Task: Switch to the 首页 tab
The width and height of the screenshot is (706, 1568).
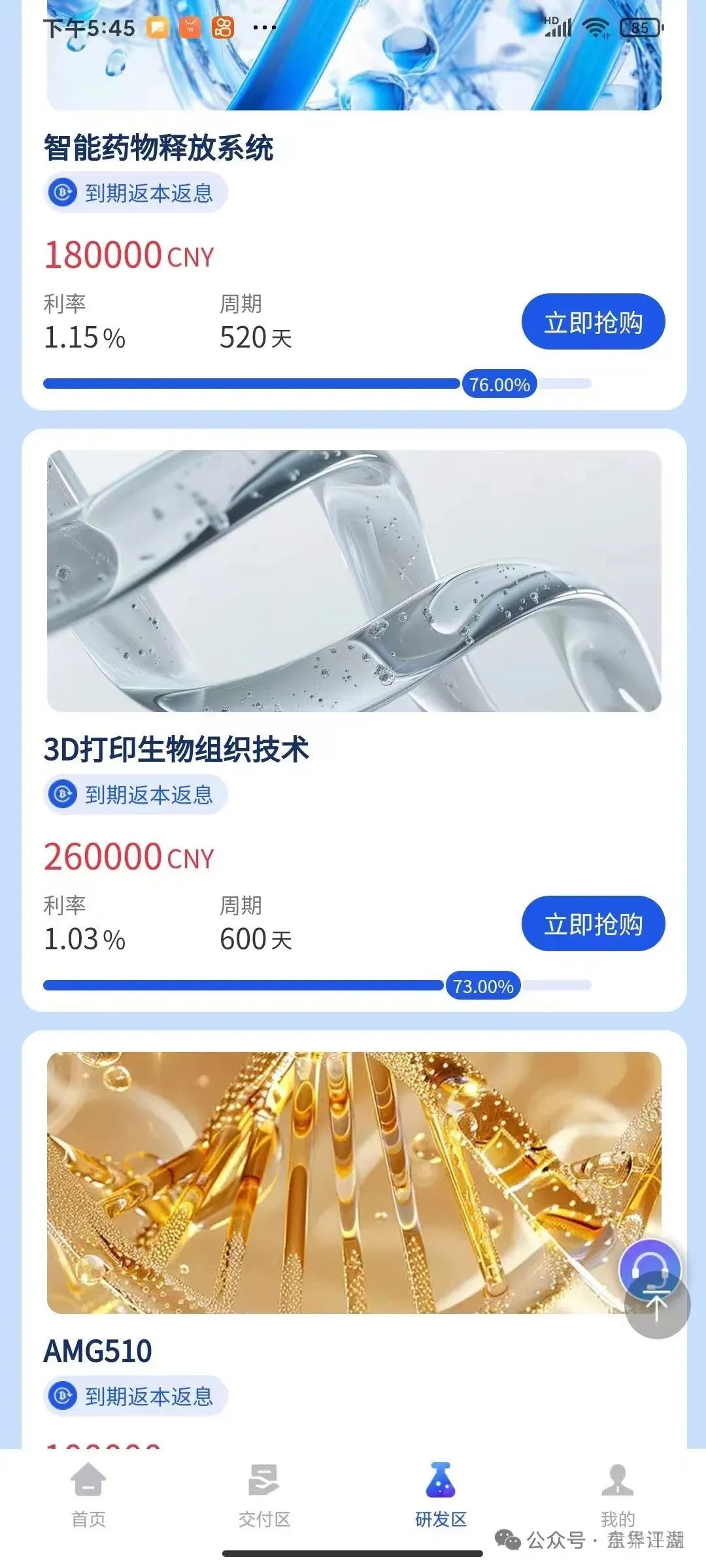Action: pos(89,1495)
